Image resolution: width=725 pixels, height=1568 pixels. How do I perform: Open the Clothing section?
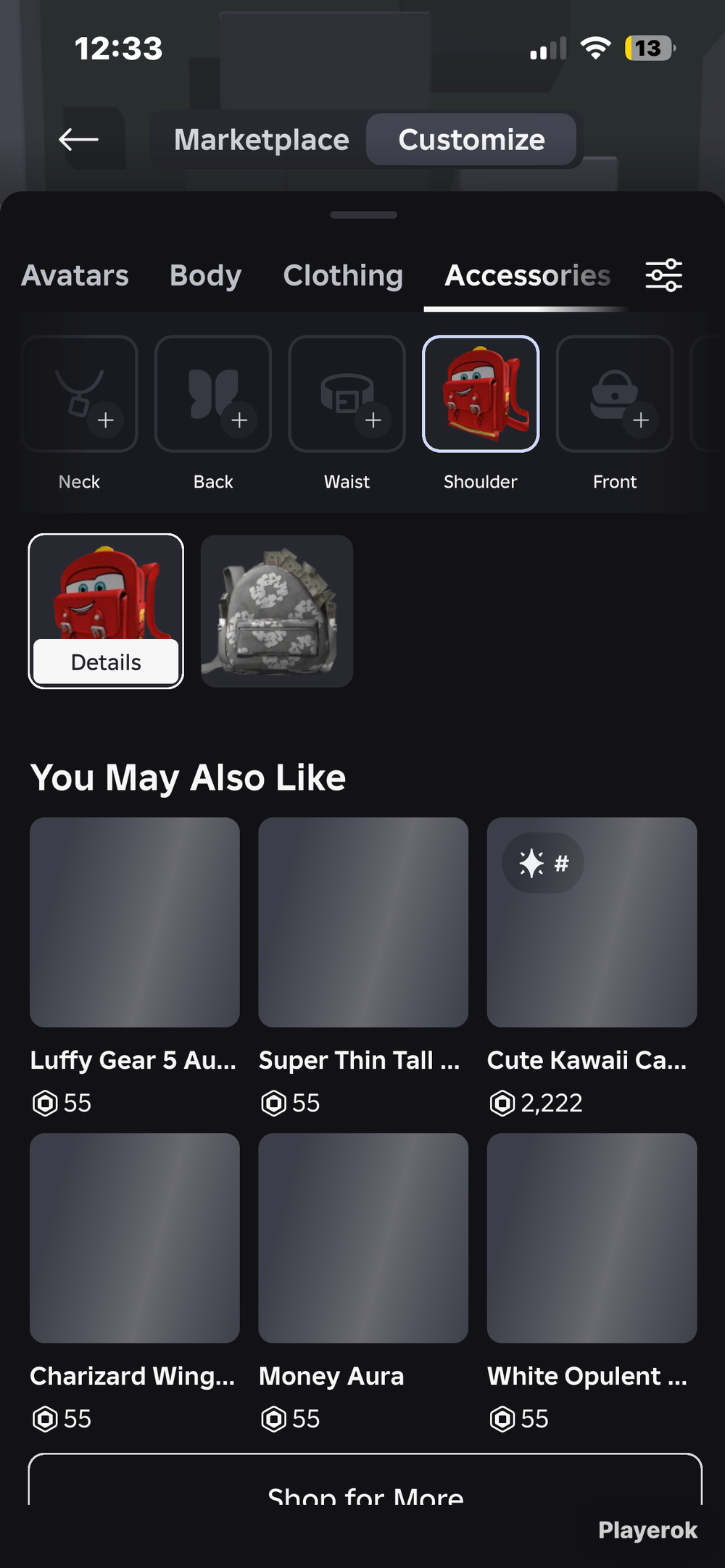[x=343, y=275]
